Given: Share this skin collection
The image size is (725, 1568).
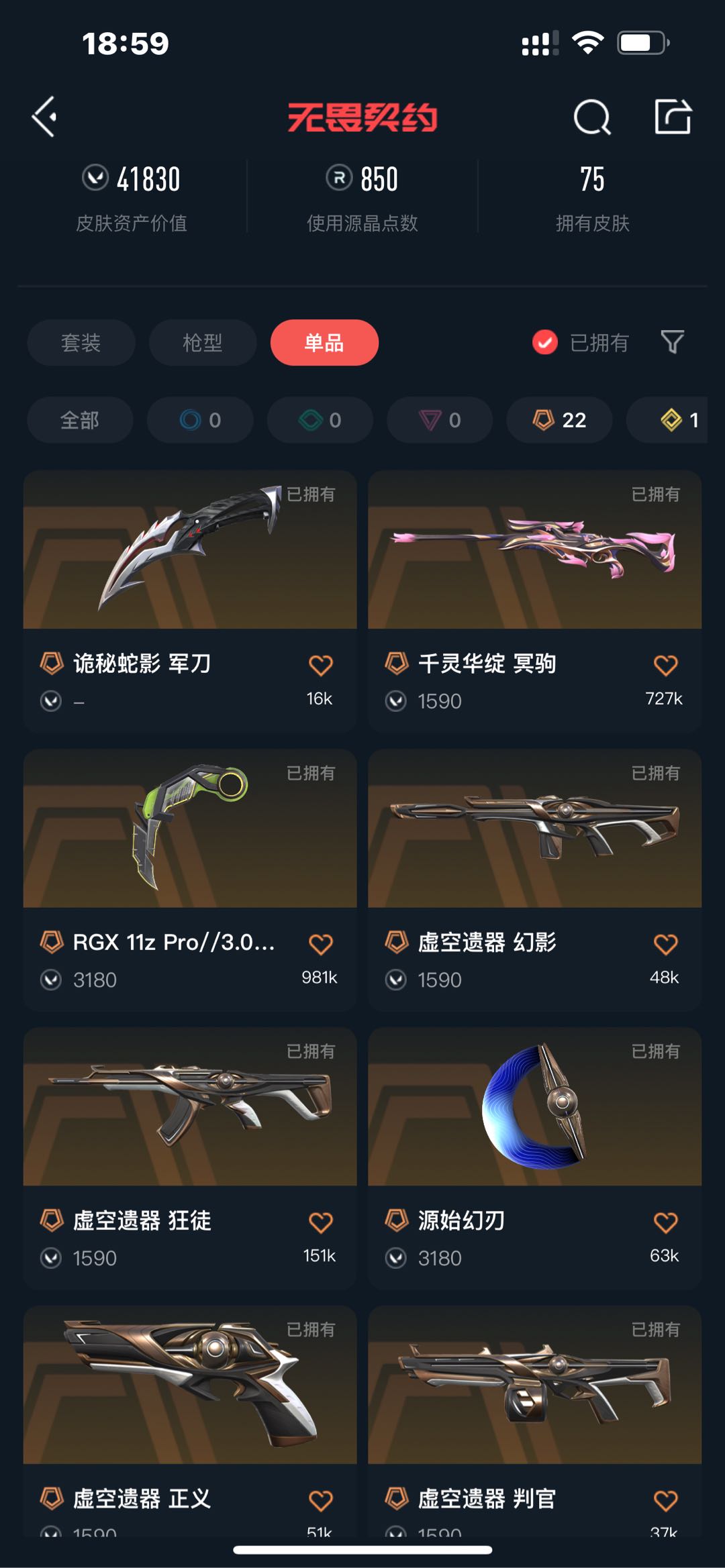Looking at the screenshot, I should coord(673,117).
